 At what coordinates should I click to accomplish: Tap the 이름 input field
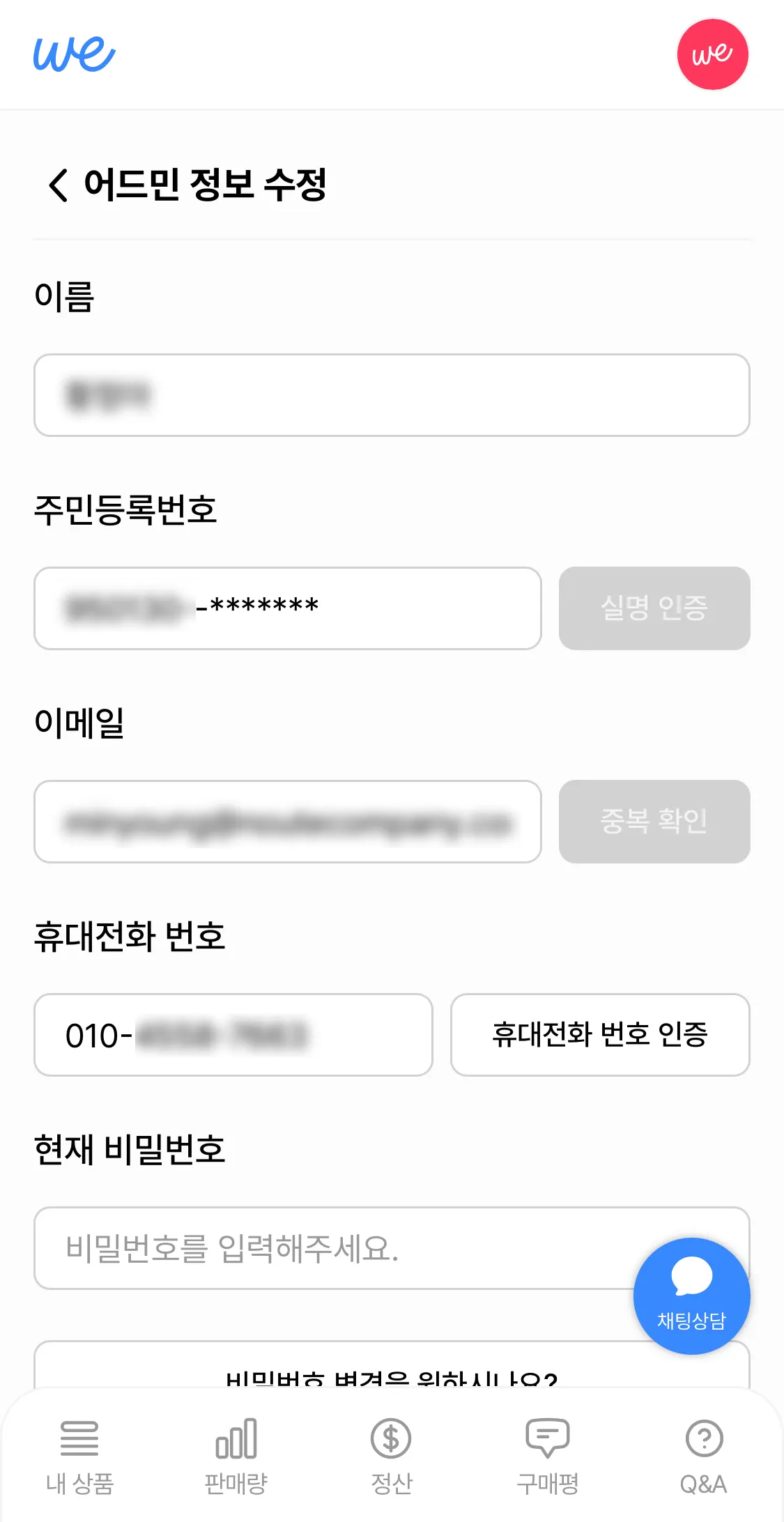tap(392, 395)
